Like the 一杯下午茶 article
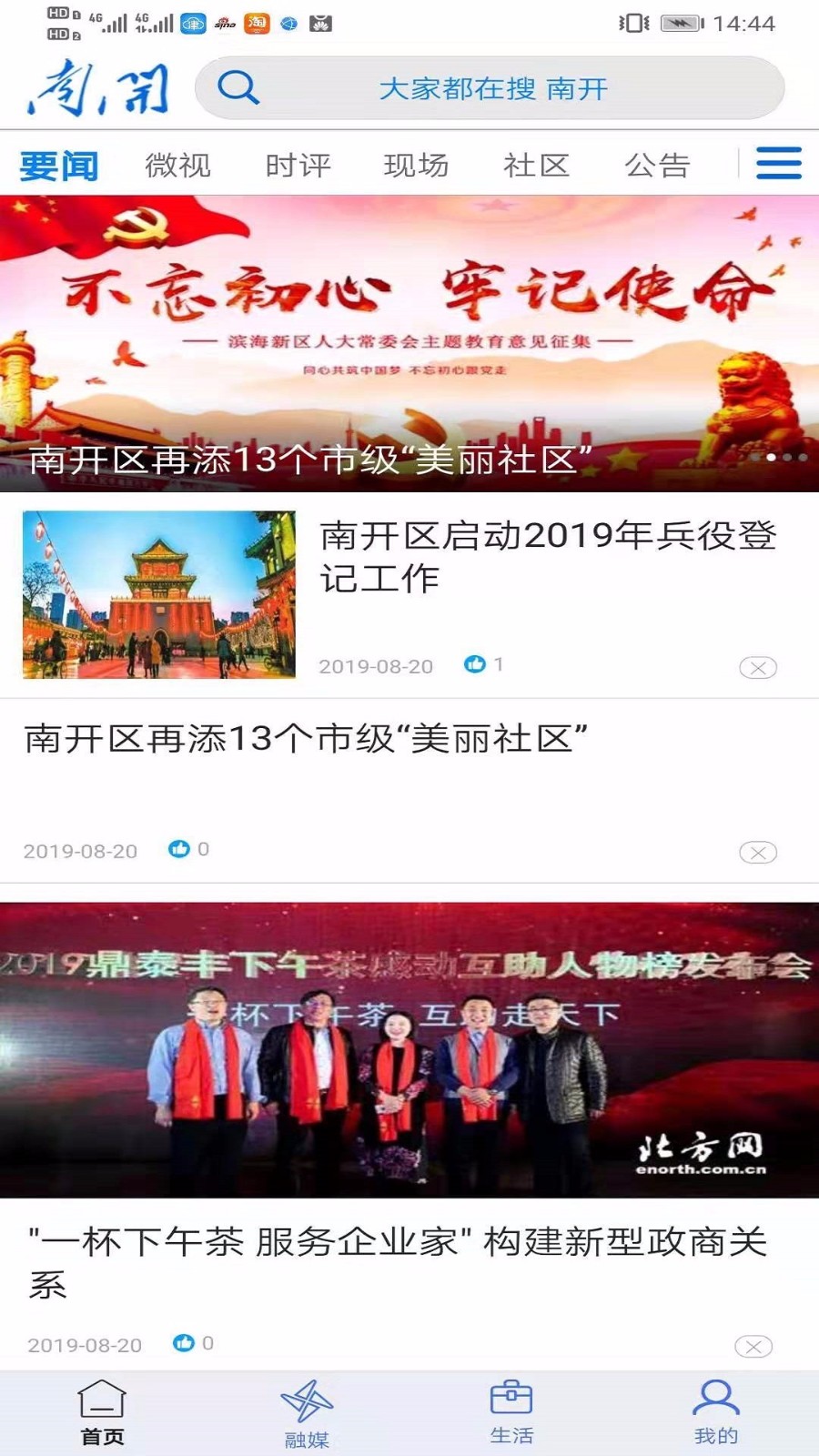The height and width of the screenshot is (1456, 819). [x=184, y=1343]
